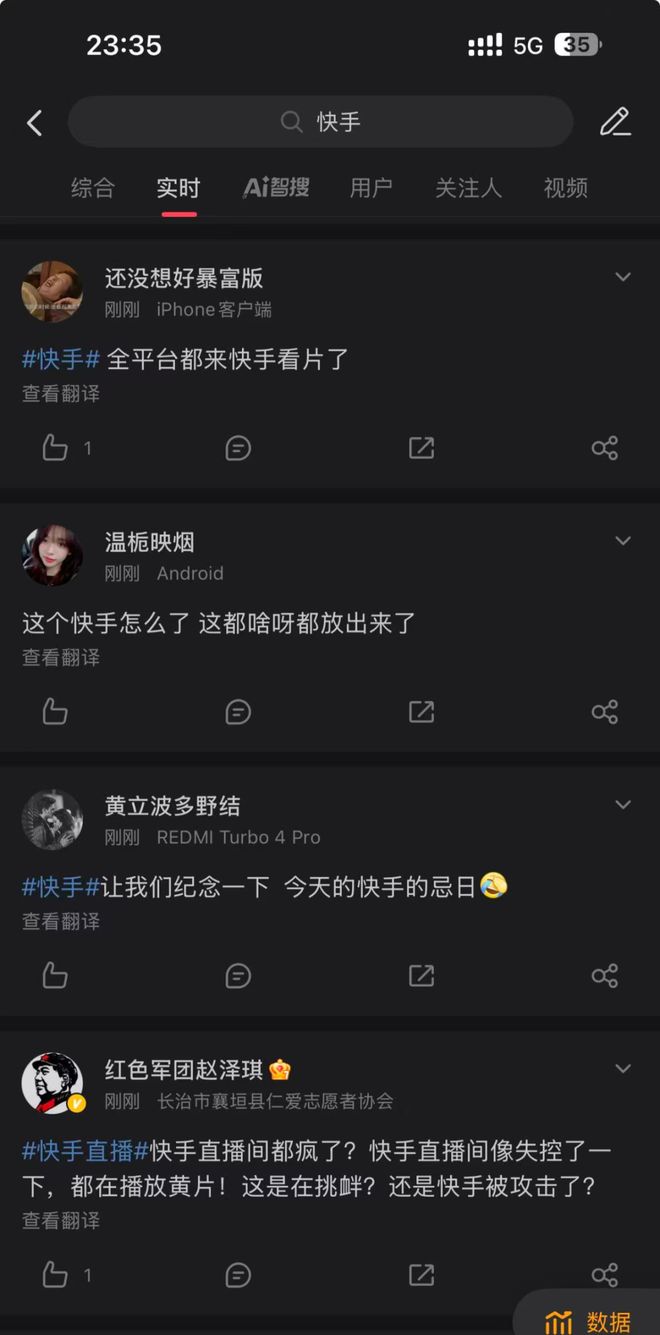The width and height of the screenshot is (660, 1335).
Task: Switch to the 用户 tab
Action: [371, 188]
